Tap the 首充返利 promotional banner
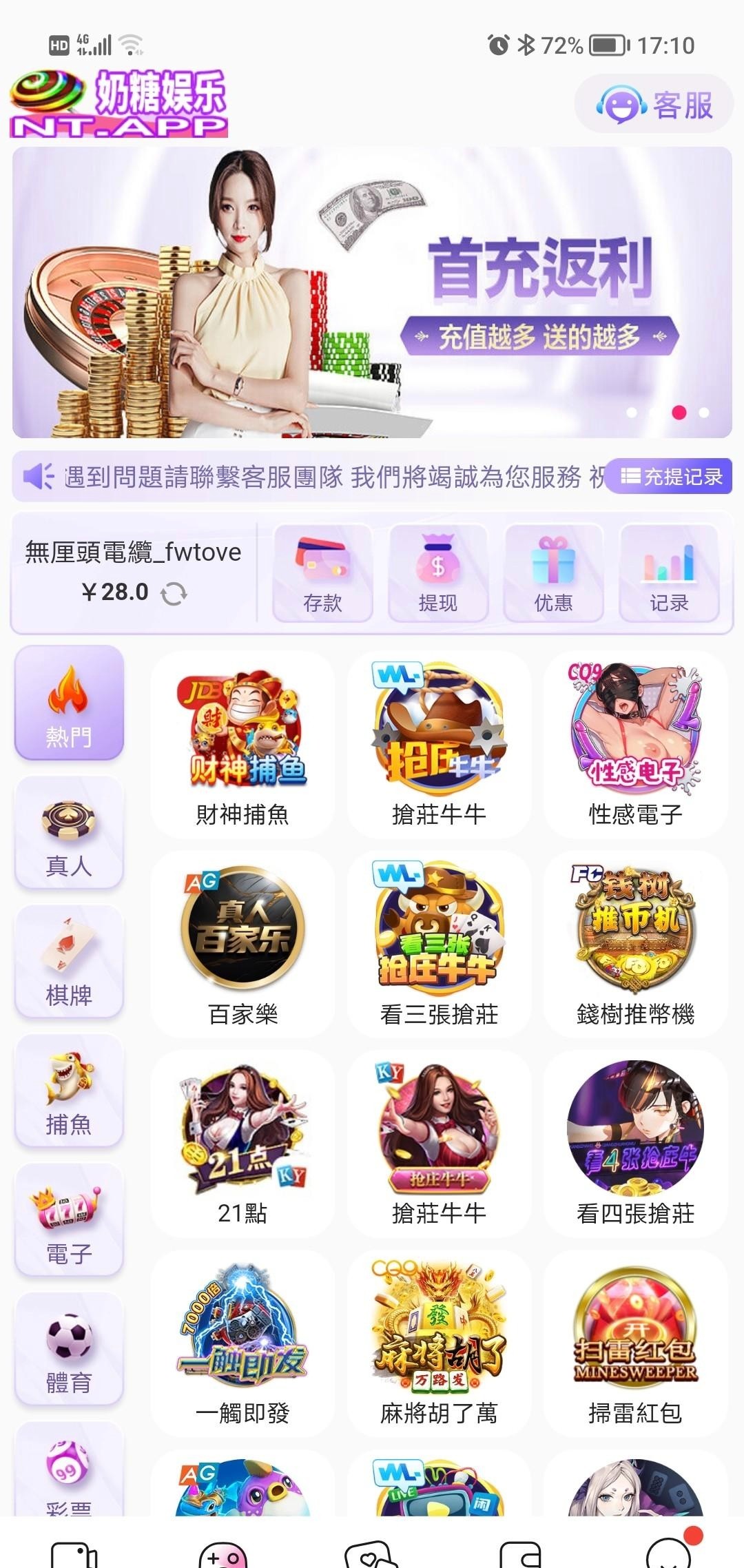 coord(372,292)
